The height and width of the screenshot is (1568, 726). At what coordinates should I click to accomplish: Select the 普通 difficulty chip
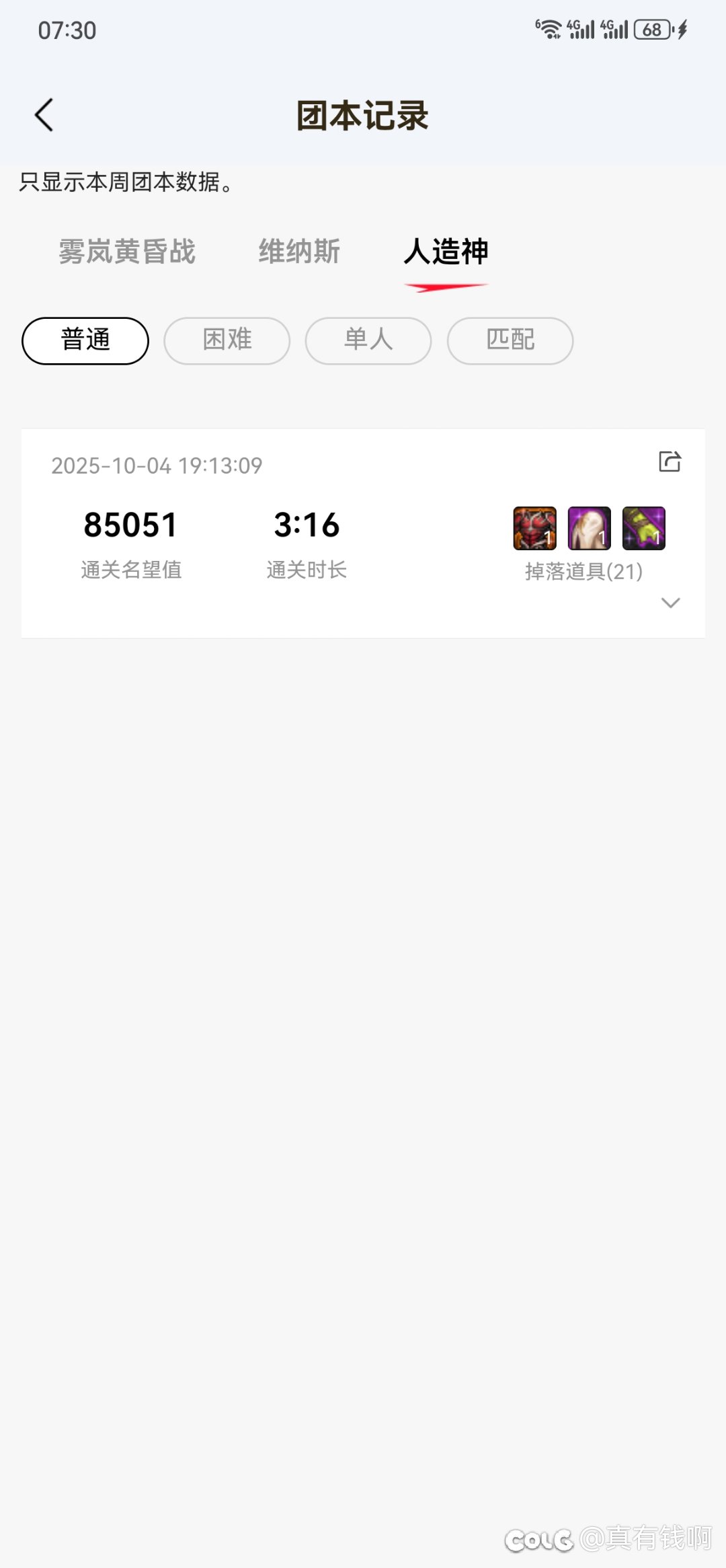coord(85,340)
